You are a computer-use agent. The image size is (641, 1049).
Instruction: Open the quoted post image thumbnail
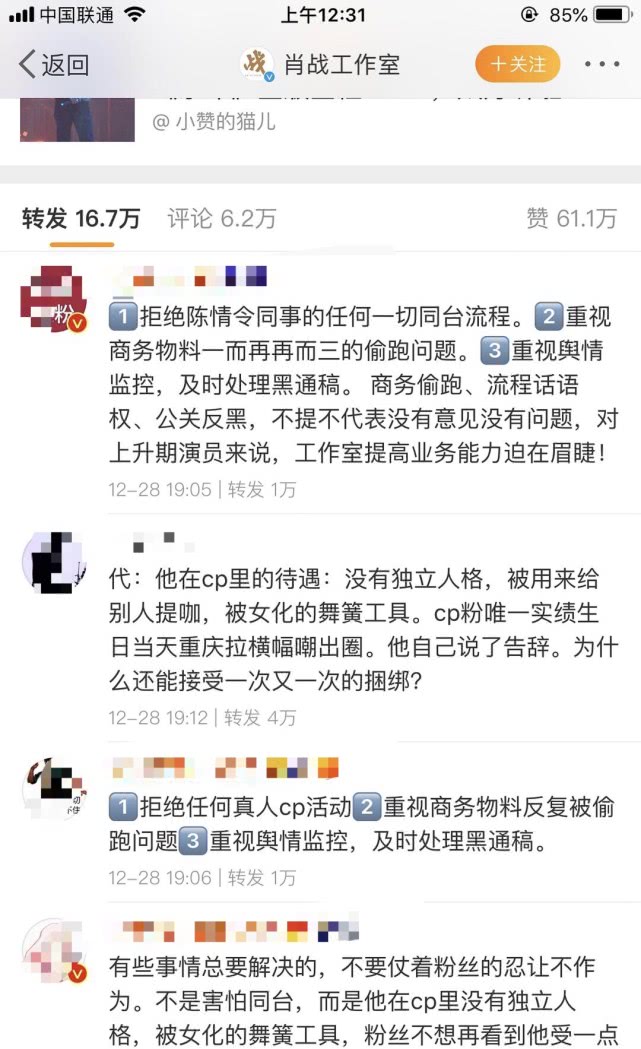point(76,119)
